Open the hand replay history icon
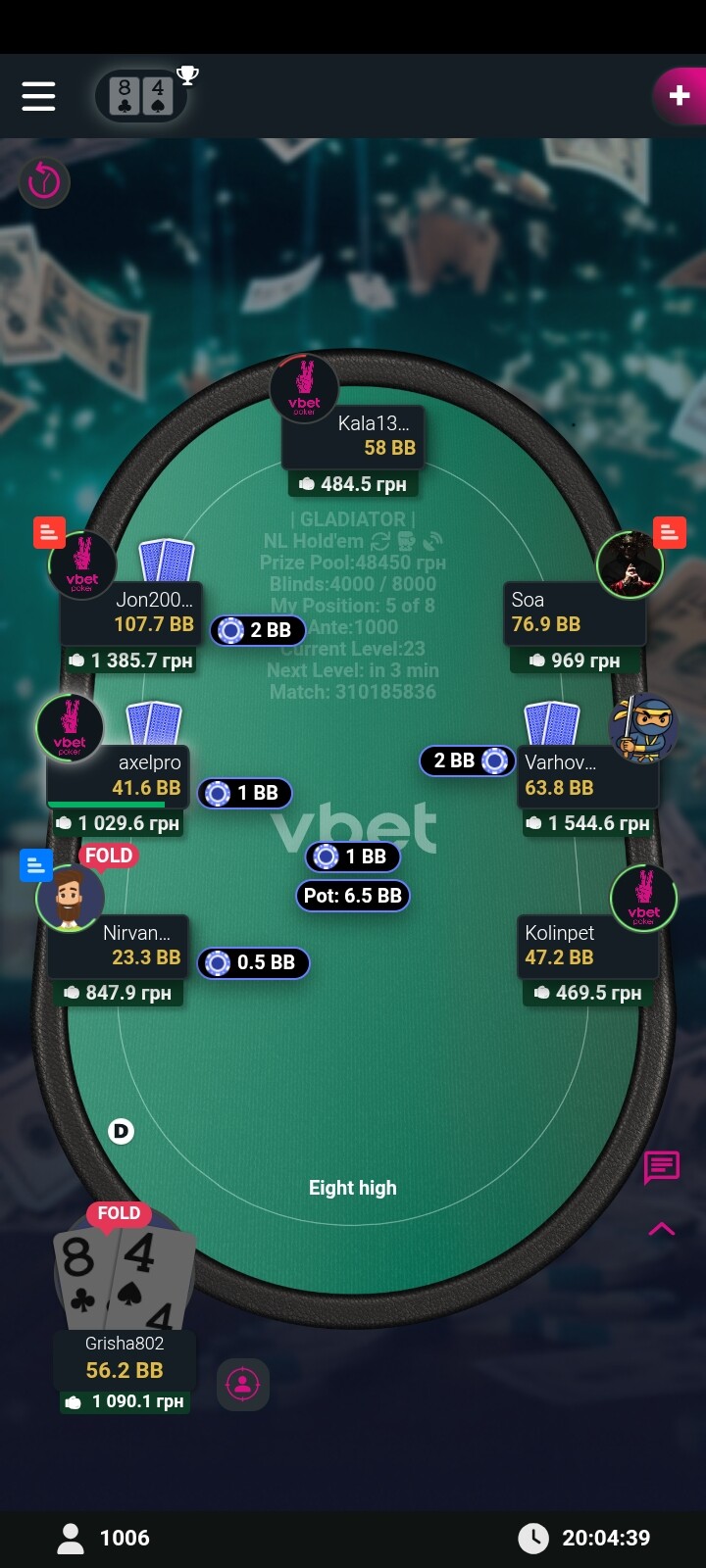 (x=44, y=181)
